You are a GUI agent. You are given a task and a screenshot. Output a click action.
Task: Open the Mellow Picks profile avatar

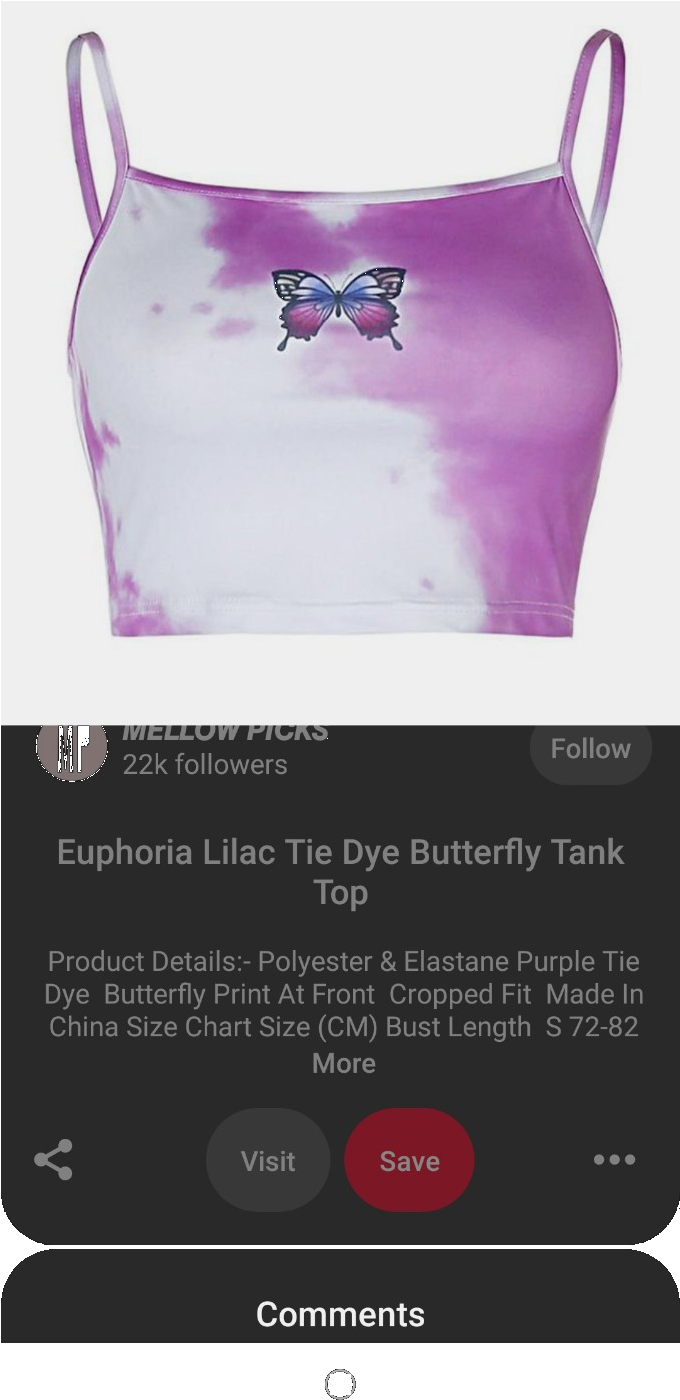click(x=72, y=749)
